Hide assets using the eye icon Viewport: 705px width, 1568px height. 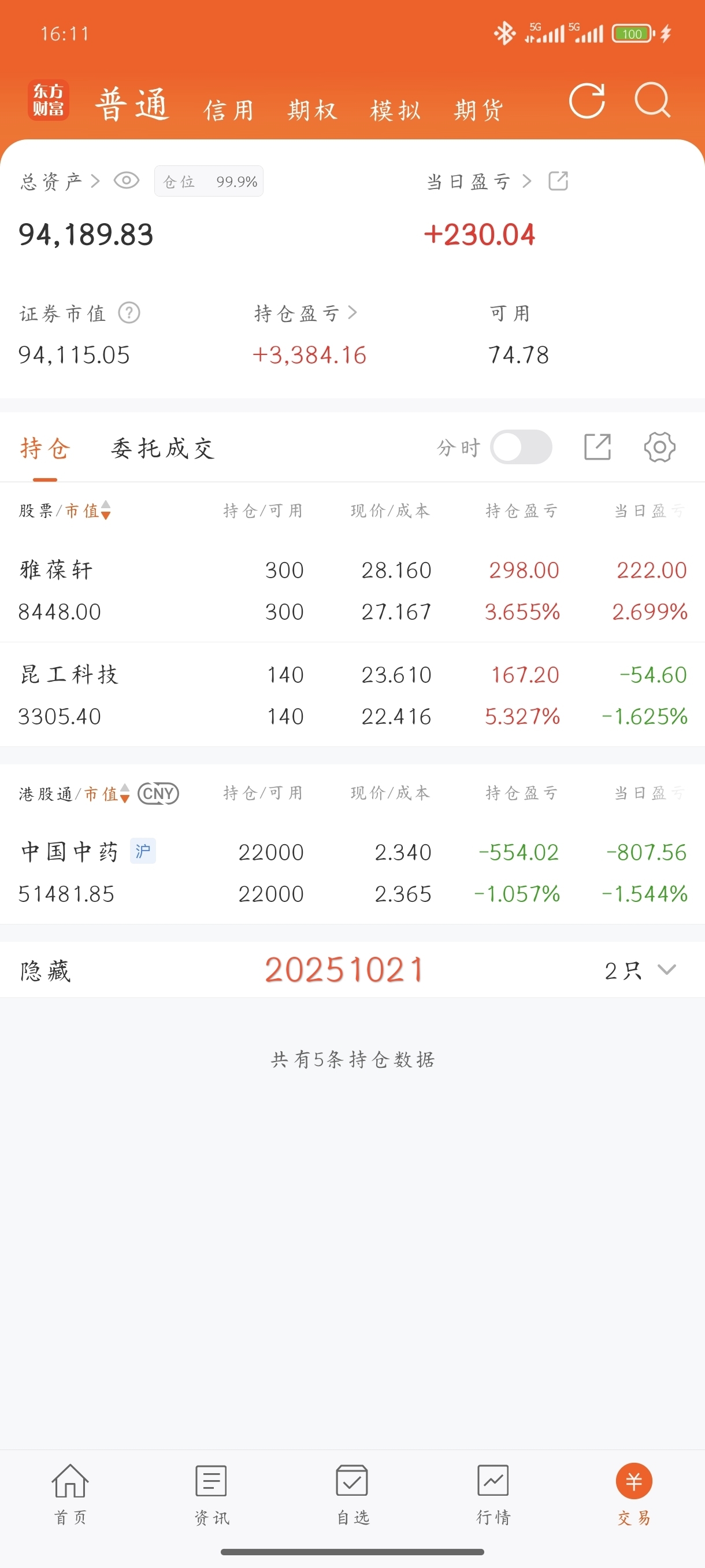[x=127, y=180]
